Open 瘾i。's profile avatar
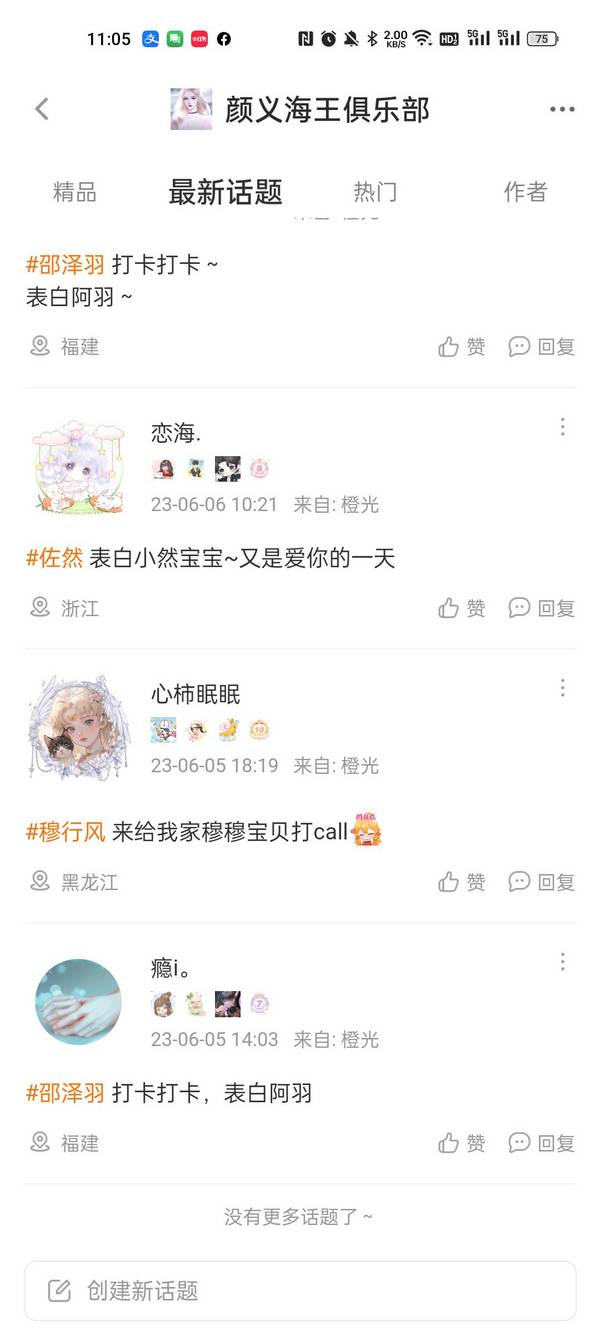This screenshot has width=600, height=1340. click(x=78, y=1002)
